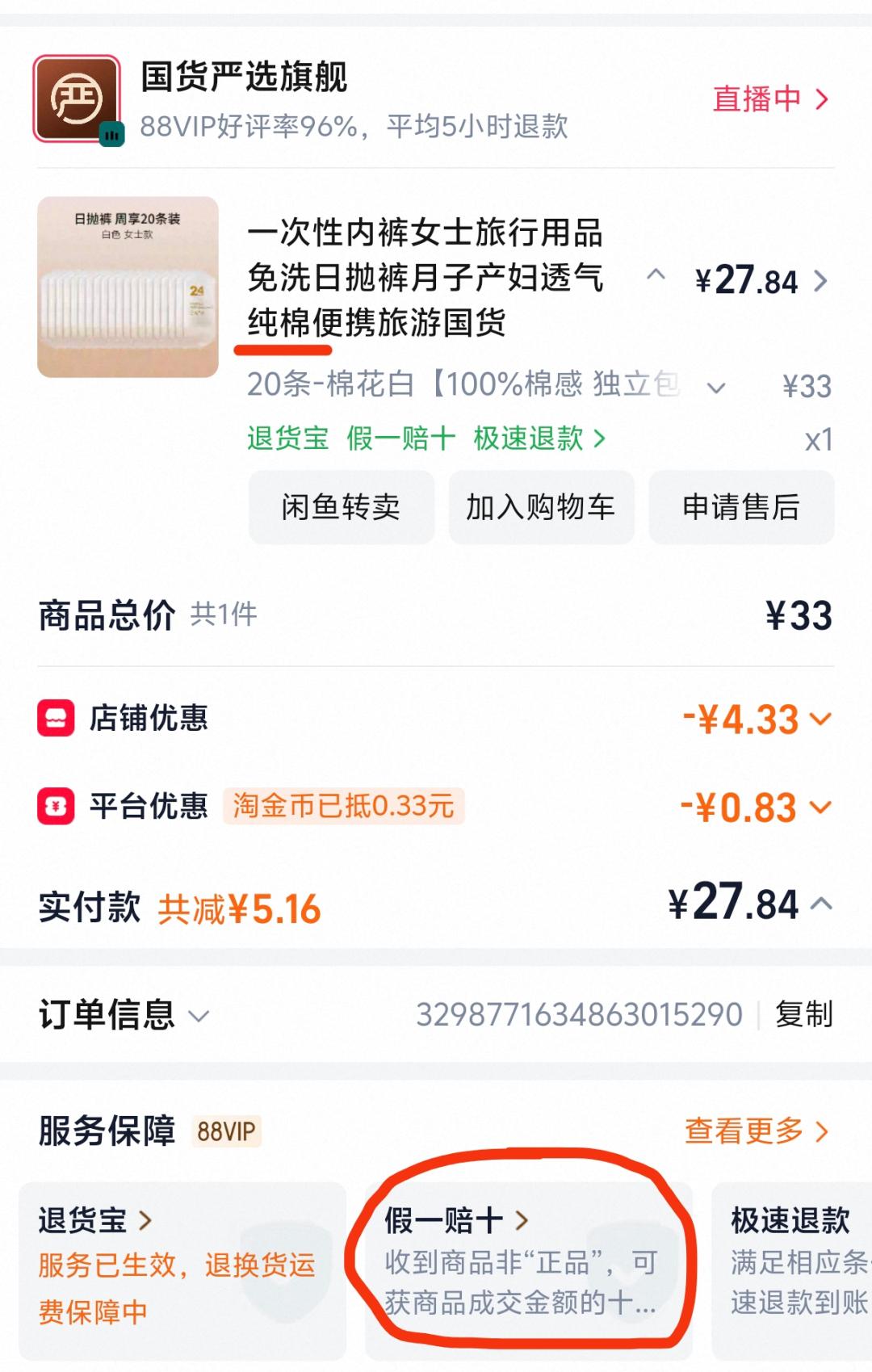Request after-sales via 申请售后

[741, 507]
